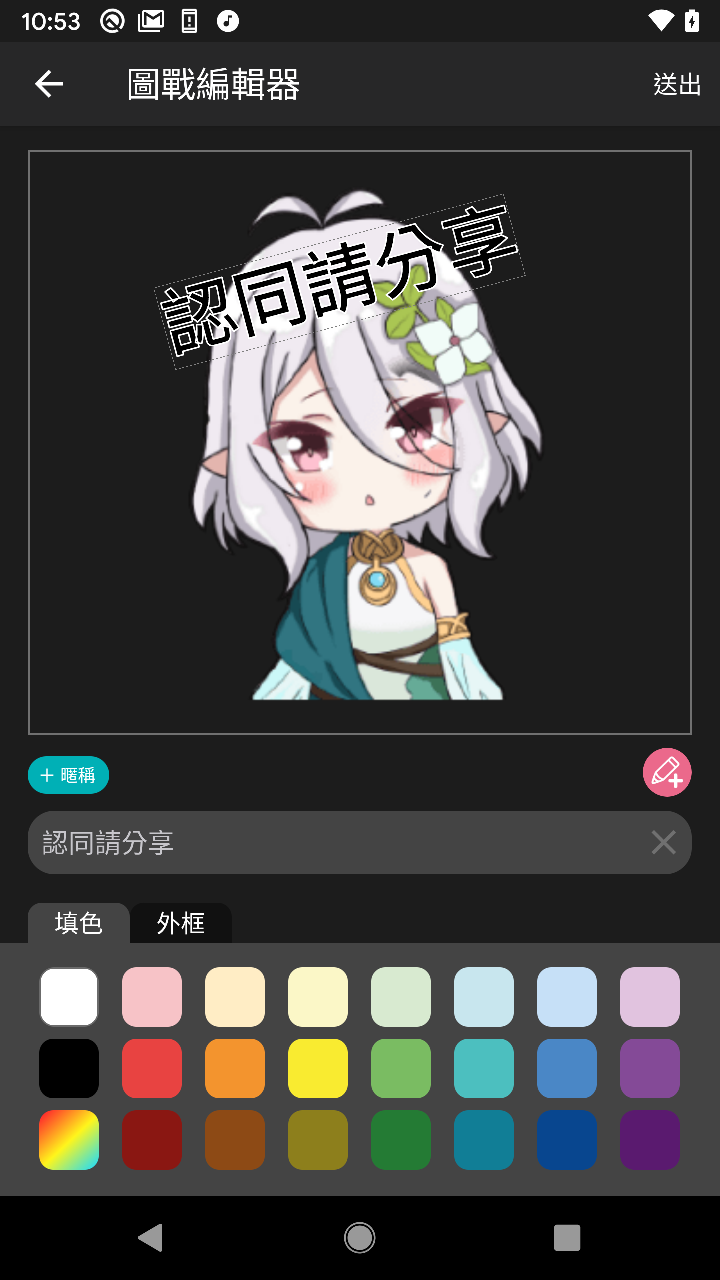The height and width of the screenshot is (1280, 720).
Task: Focus the 認同請分享 text field
Action: click(x=330, y=843)
